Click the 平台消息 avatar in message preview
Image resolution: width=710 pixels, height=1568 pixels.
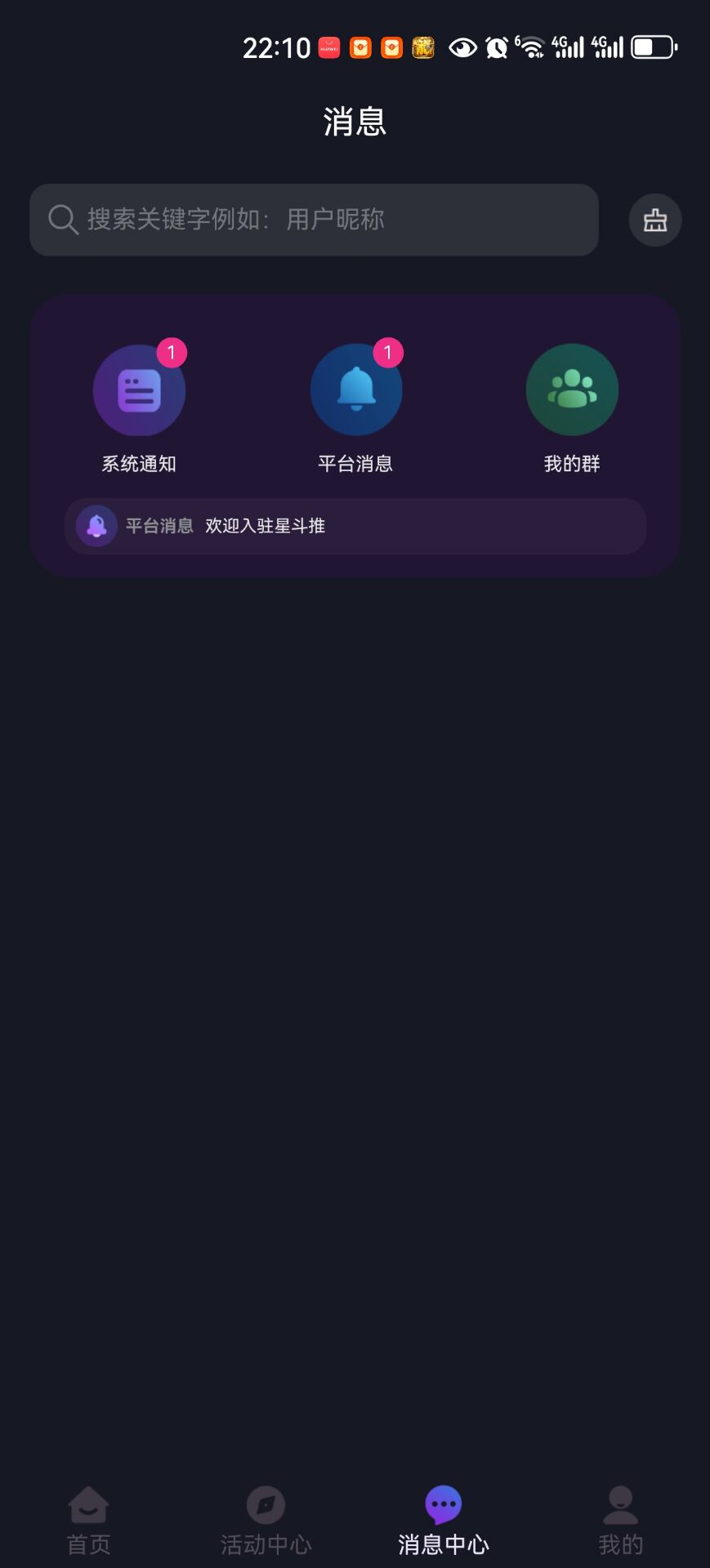(96, 526)
